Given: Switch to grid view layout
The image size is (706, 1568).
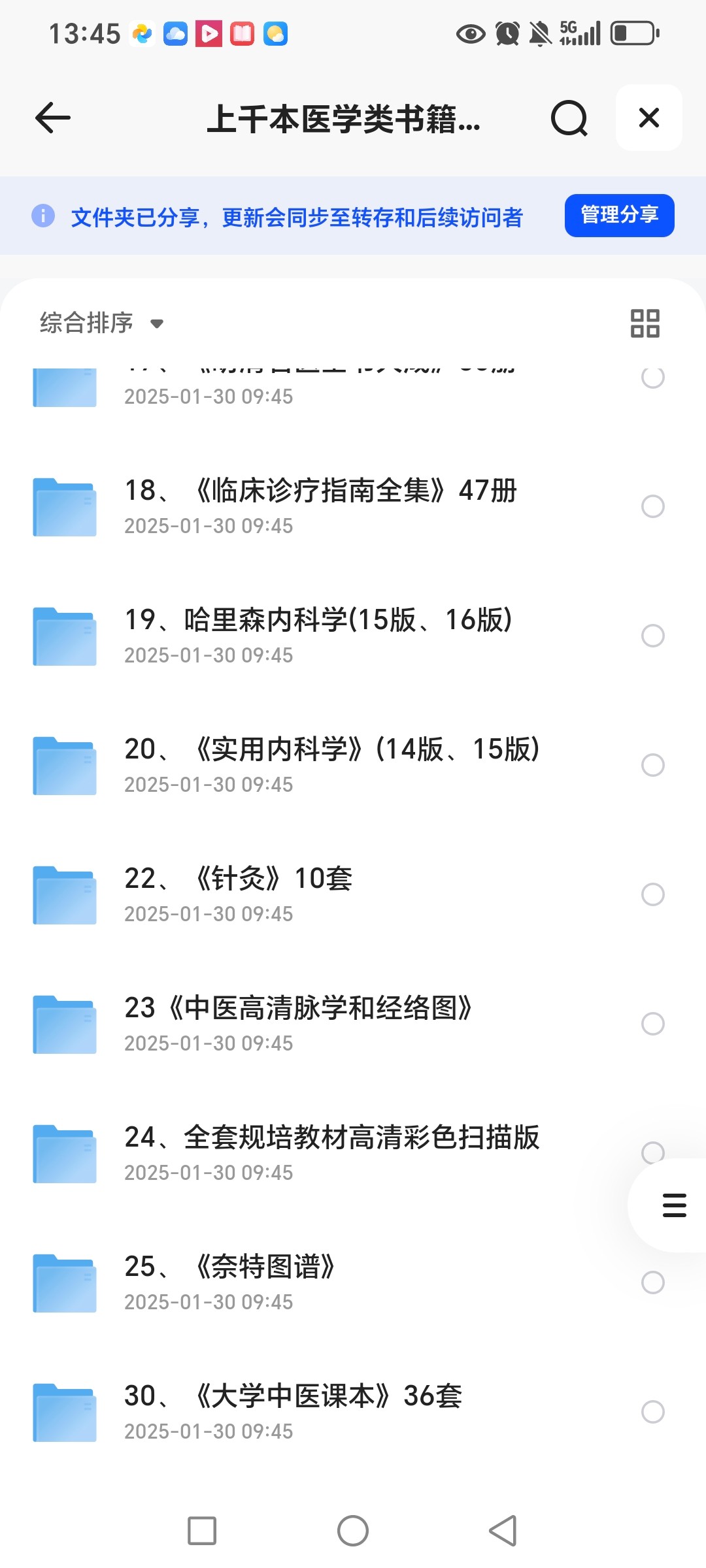Looking at the screenshot, I should pos(645,323).
